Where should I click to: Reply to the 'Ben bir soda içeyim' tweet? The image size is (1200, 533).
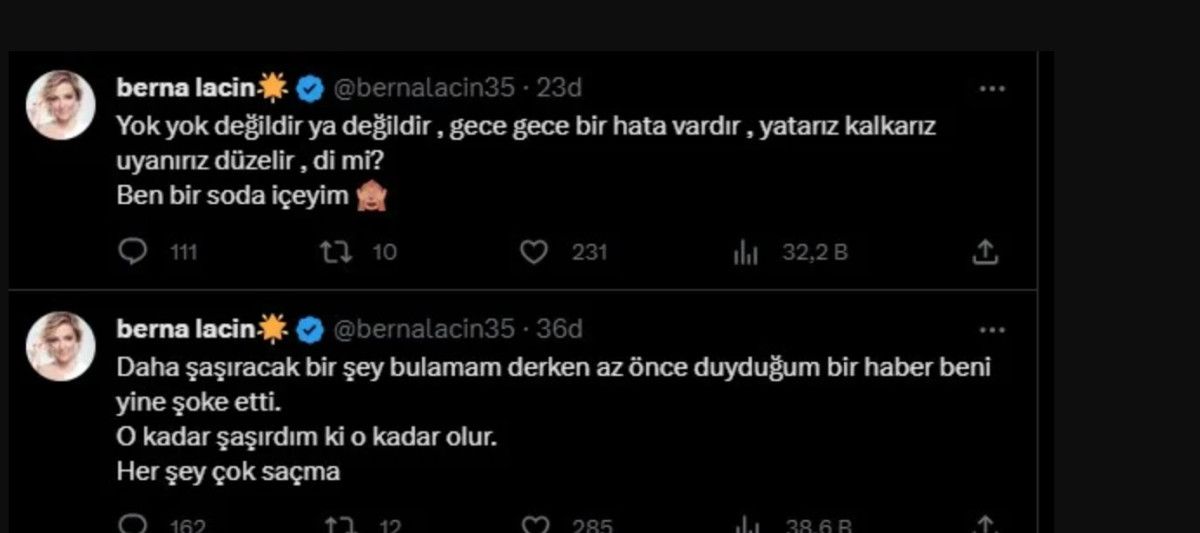click(133, 252)
